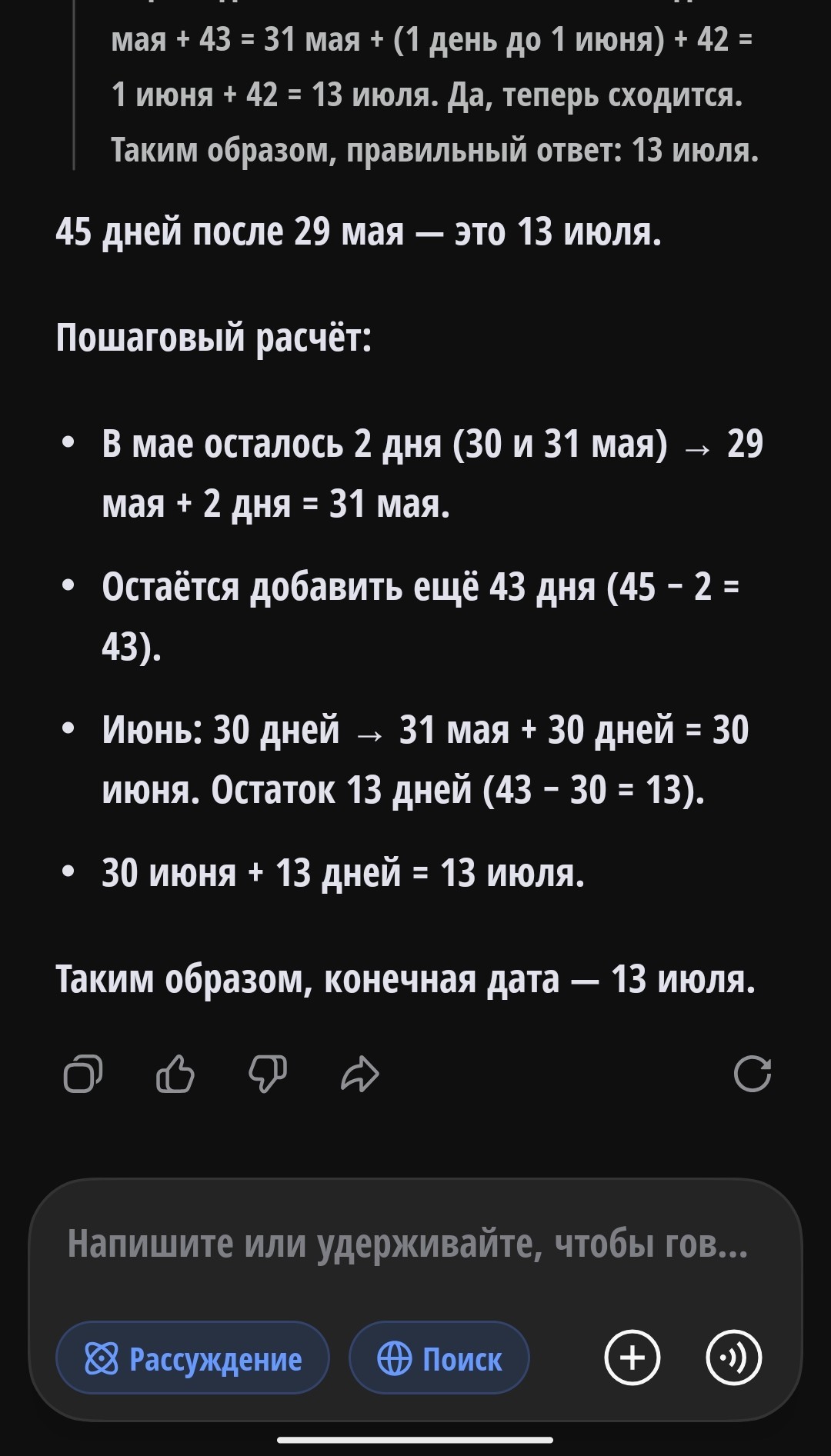
Task: Toggle the Рассуждение reasoning chip
Action: [192, 1358]
